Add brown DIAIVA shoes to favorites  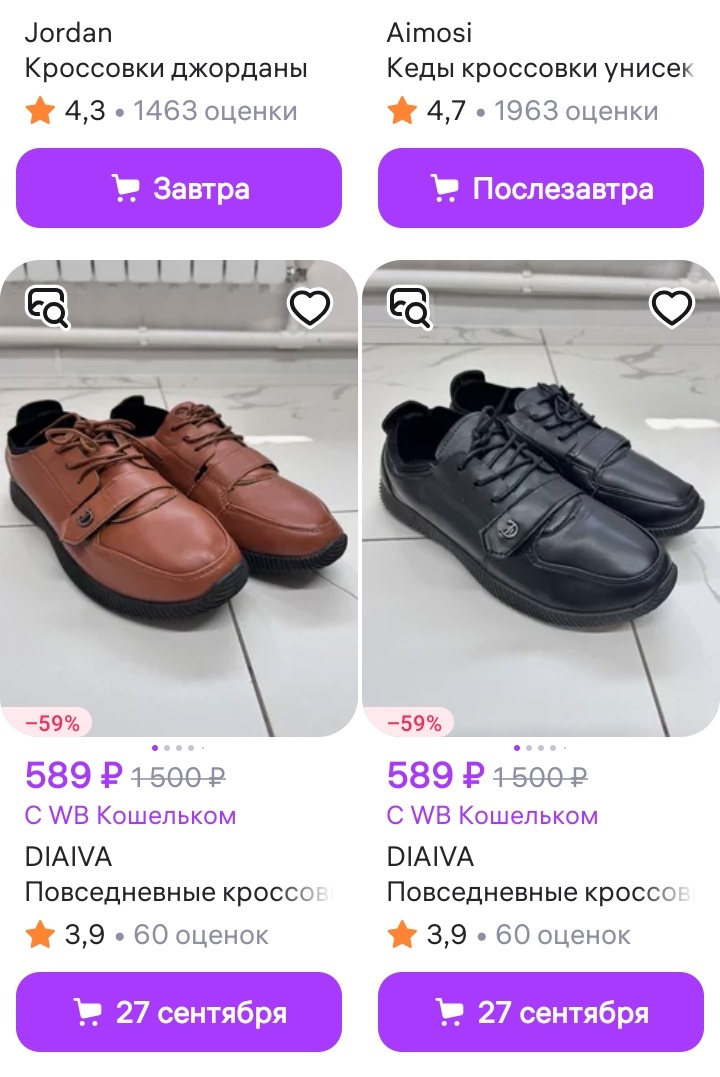point(310,308)
